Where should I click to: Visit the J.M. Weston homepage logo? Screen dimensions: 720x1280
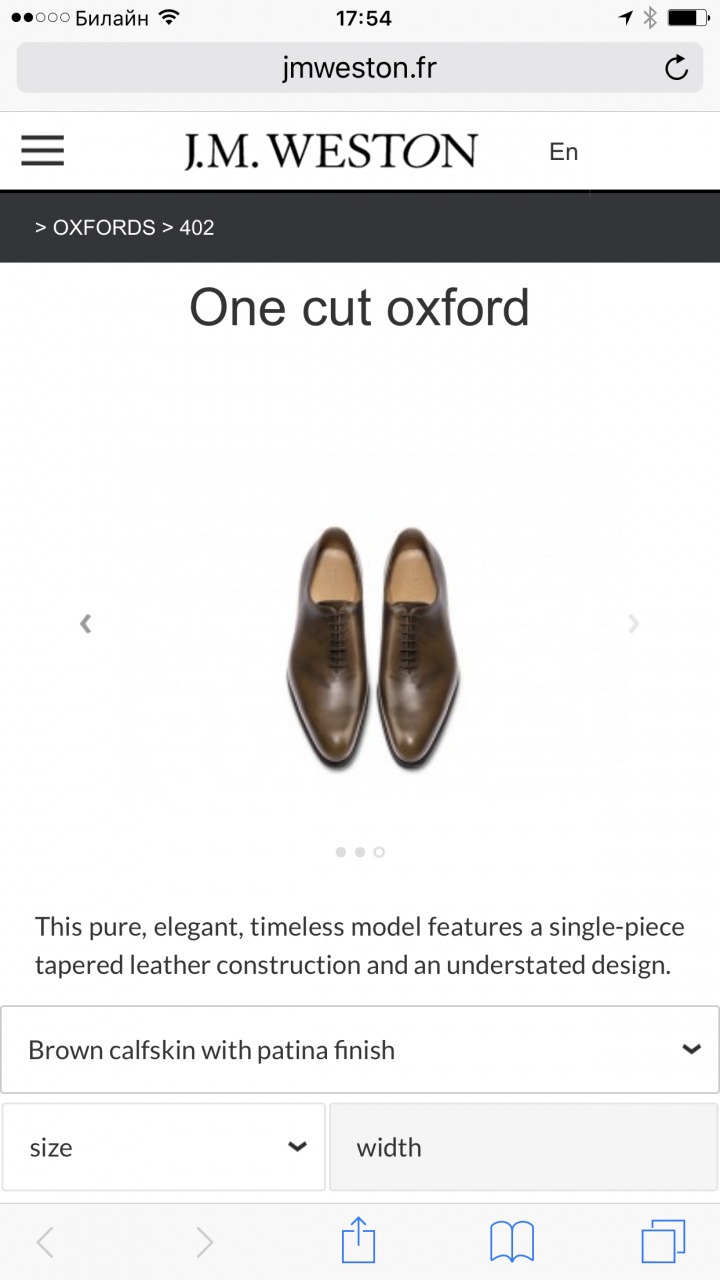click(330, 152)
